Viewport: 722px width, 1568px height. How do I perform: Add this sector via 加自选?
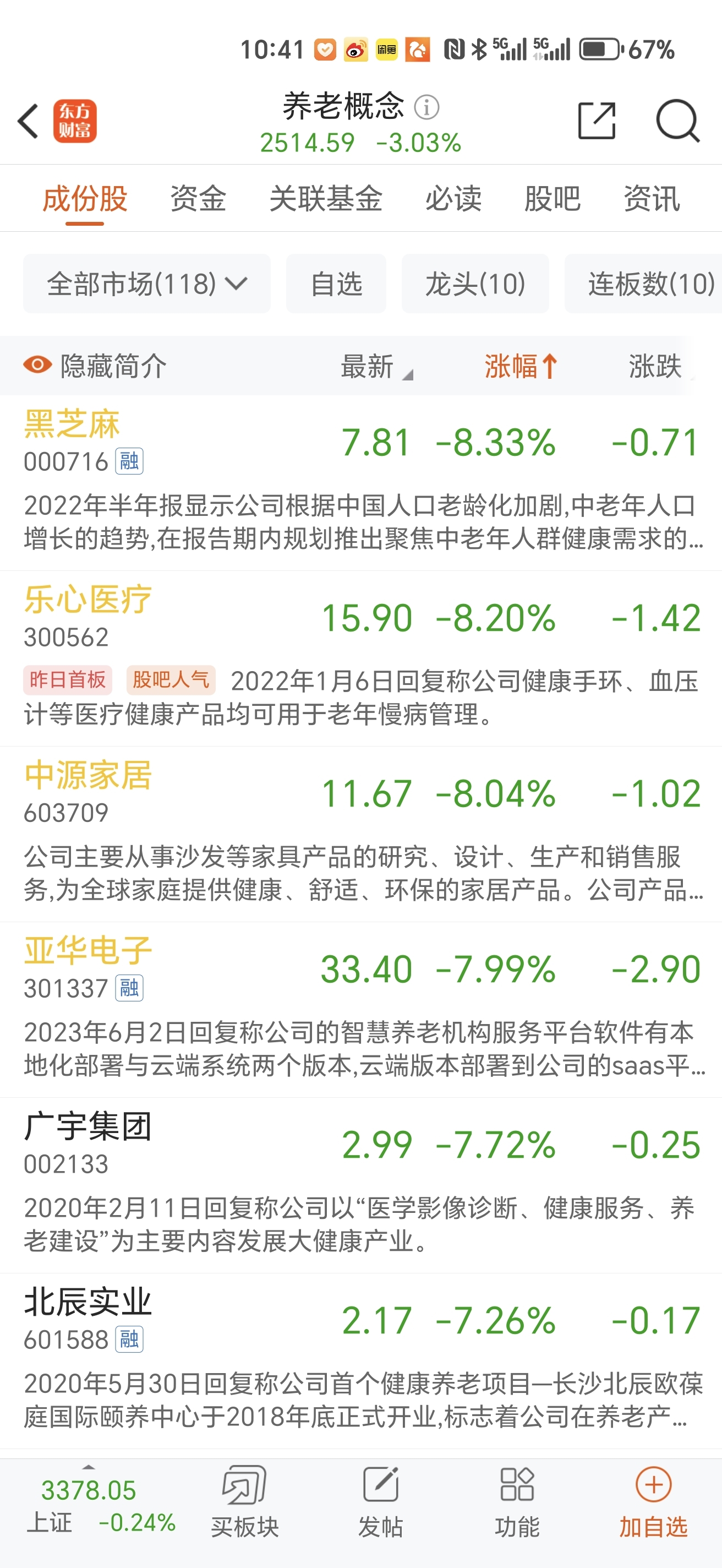[653, 1501]
